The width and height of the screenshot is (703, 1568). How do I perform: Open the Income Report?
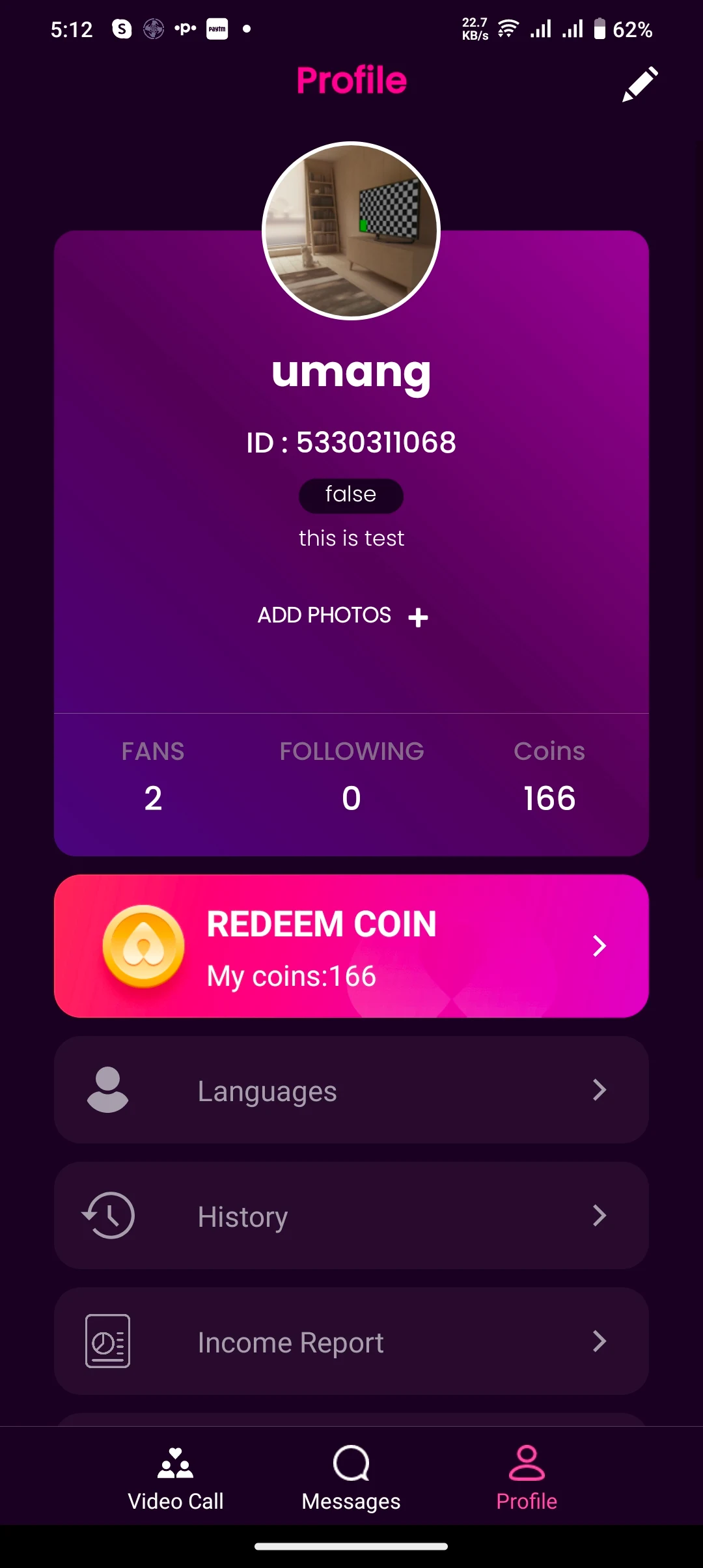(x=351, y=1341)
